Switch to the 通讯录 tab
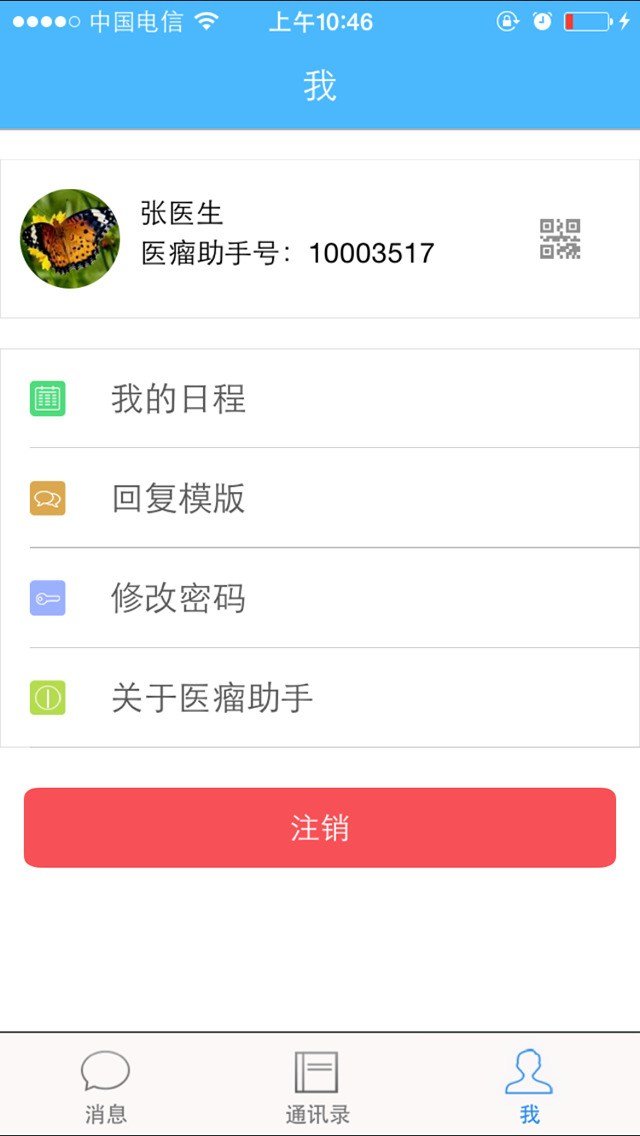This screenshot has height=1136, width=640. (x=317, y=1086)
